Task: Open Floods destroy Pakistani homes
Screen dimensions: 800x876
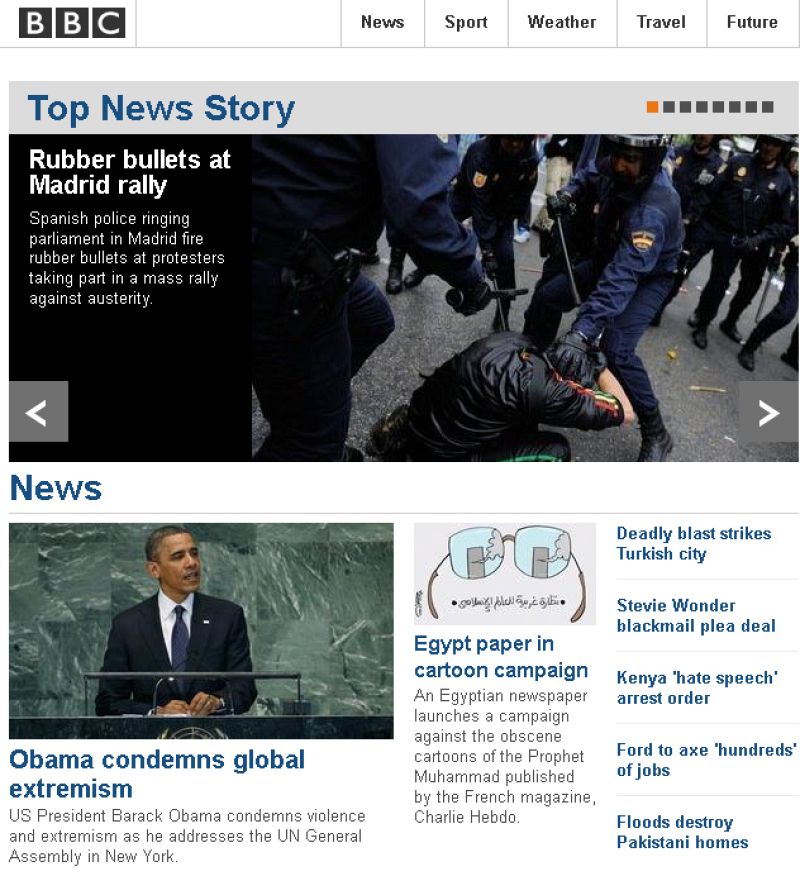Action: [x=682, y=831]
